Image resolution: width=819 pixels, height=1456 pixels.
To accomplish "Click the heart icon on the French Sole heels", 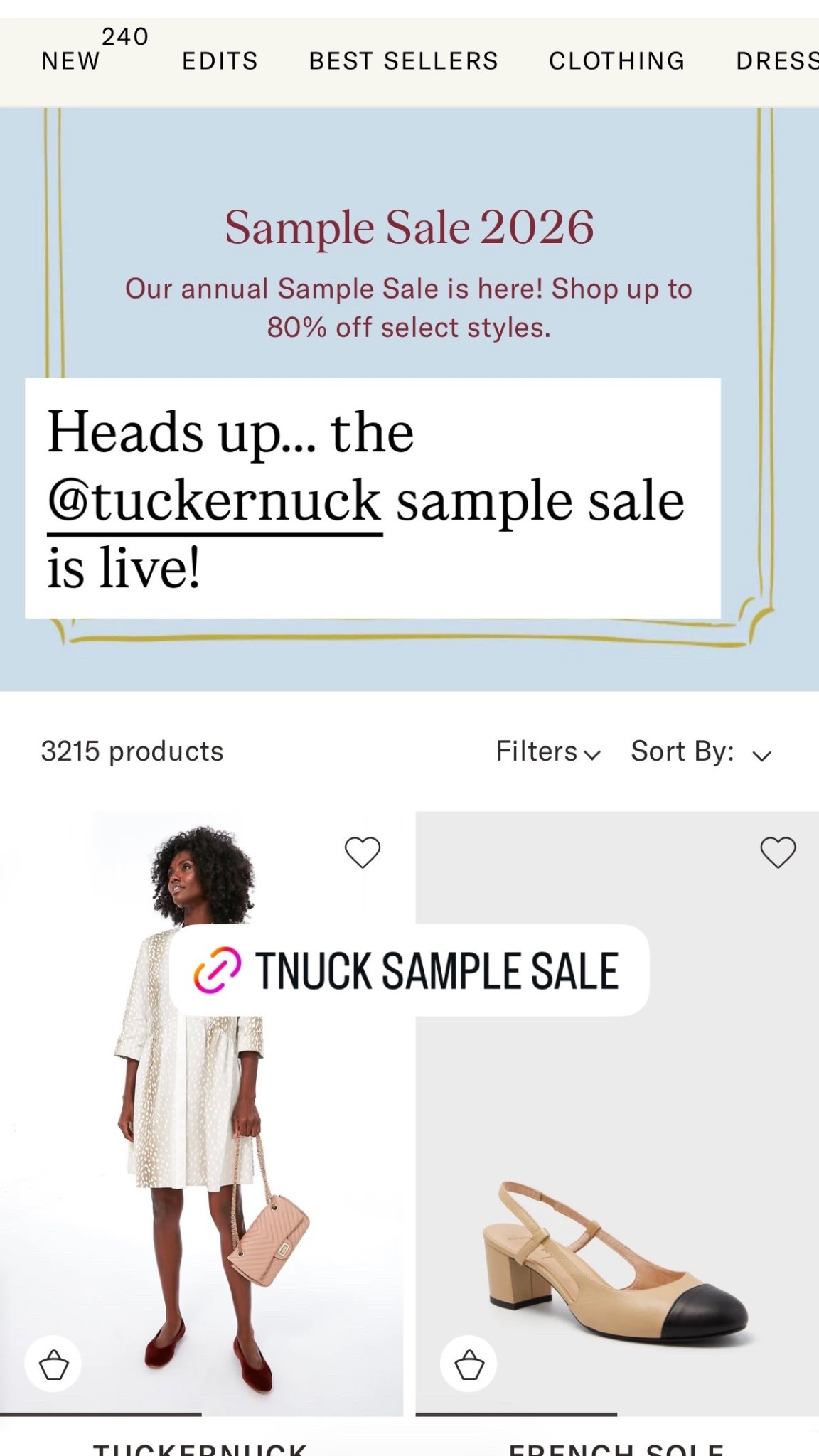I will [778, 850].
